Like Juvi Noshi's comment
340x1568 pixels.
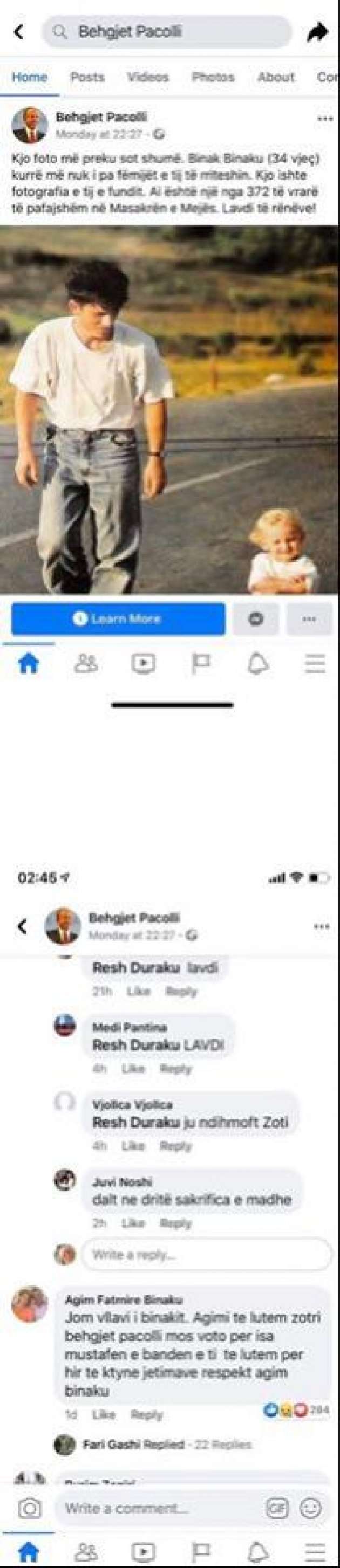point(133,1223)
